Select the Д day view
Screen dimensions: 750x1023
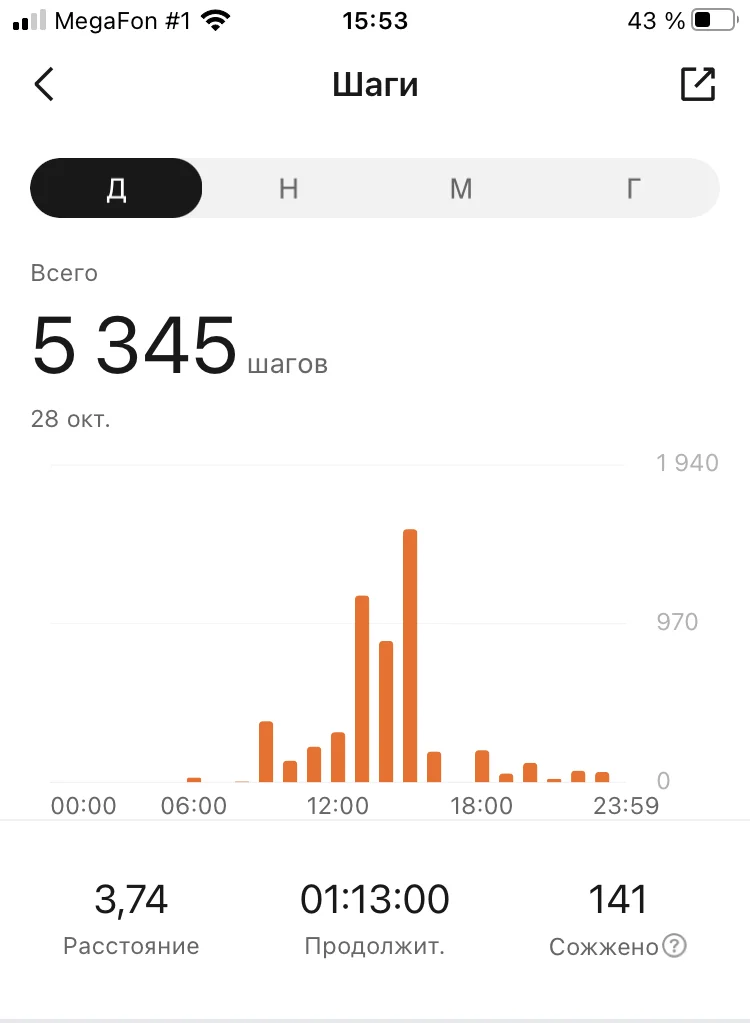pos(117,188)
